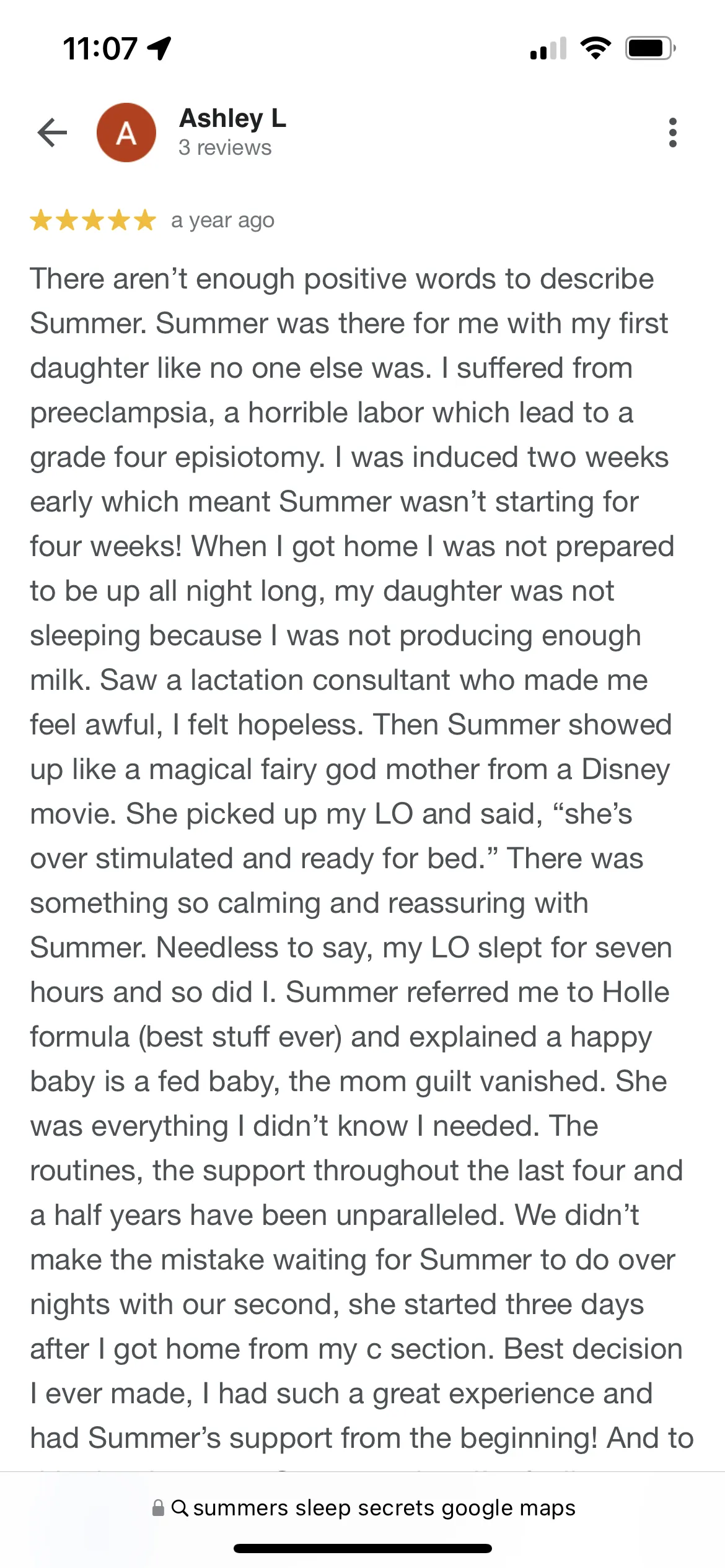Tap the Safari address bar
Viewport: 725px width, 1568px height.
[x=363, y=1508]
